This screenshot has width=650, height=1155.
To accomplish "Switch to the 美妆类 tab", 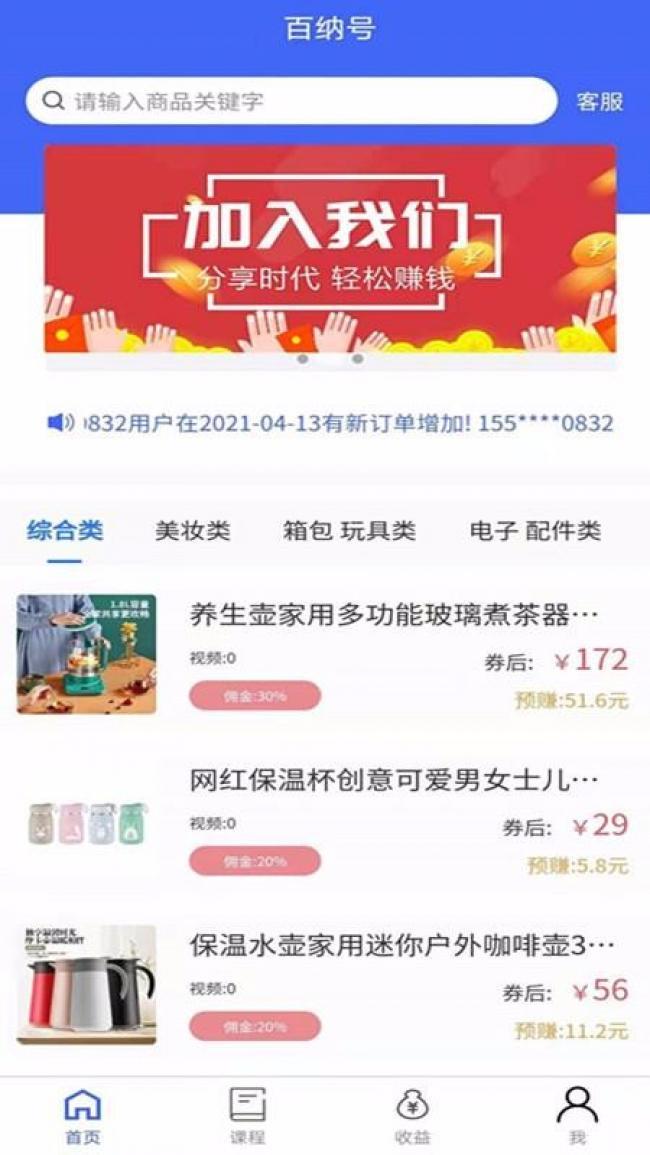I will click(193, 531).
